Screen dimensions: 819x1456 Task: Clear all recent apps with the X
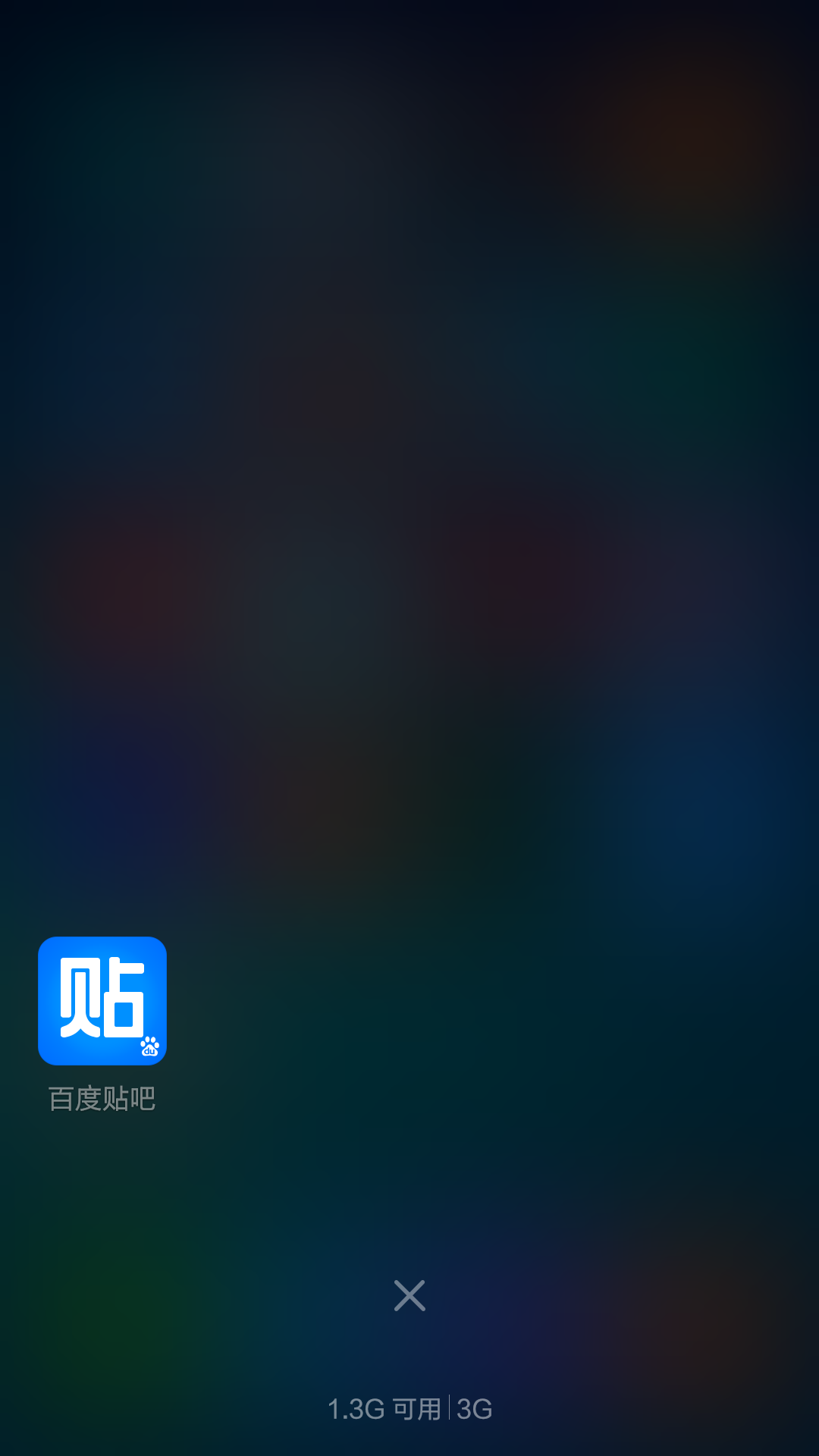pyautogui.click(x=409, y=1295)
